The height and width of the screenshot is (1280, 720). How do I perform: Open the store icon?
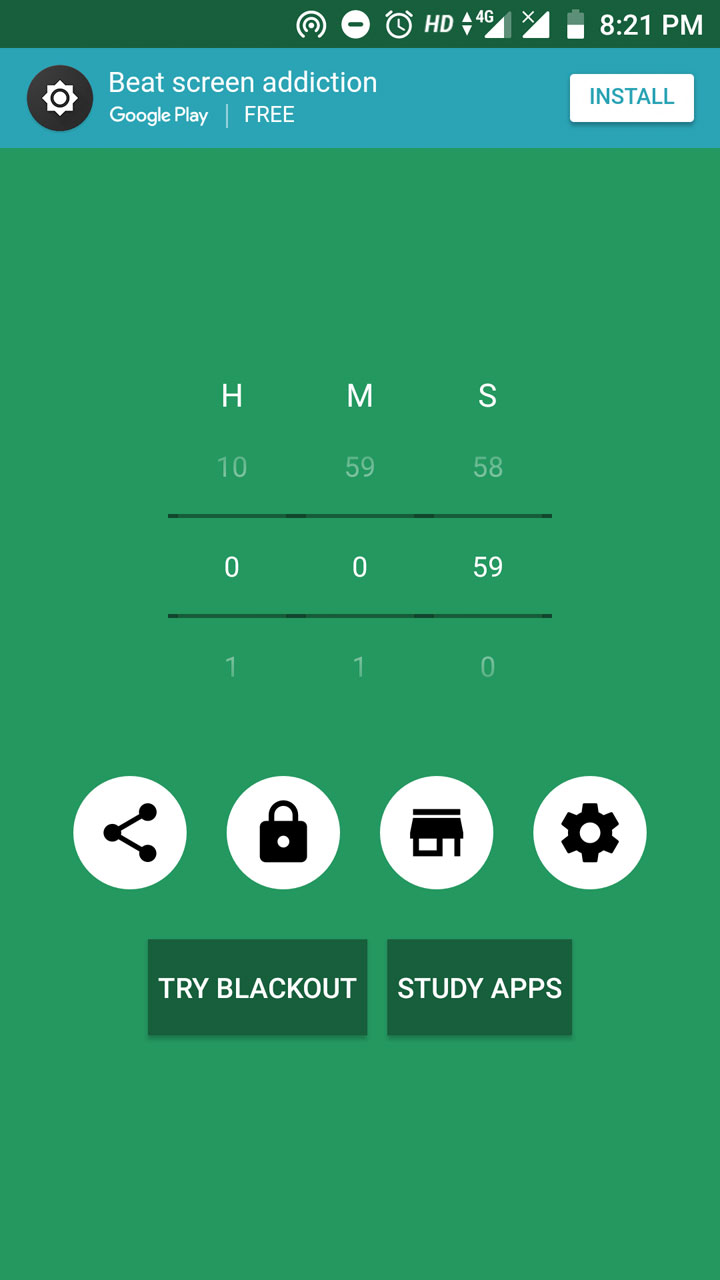(x=437, y=832)
